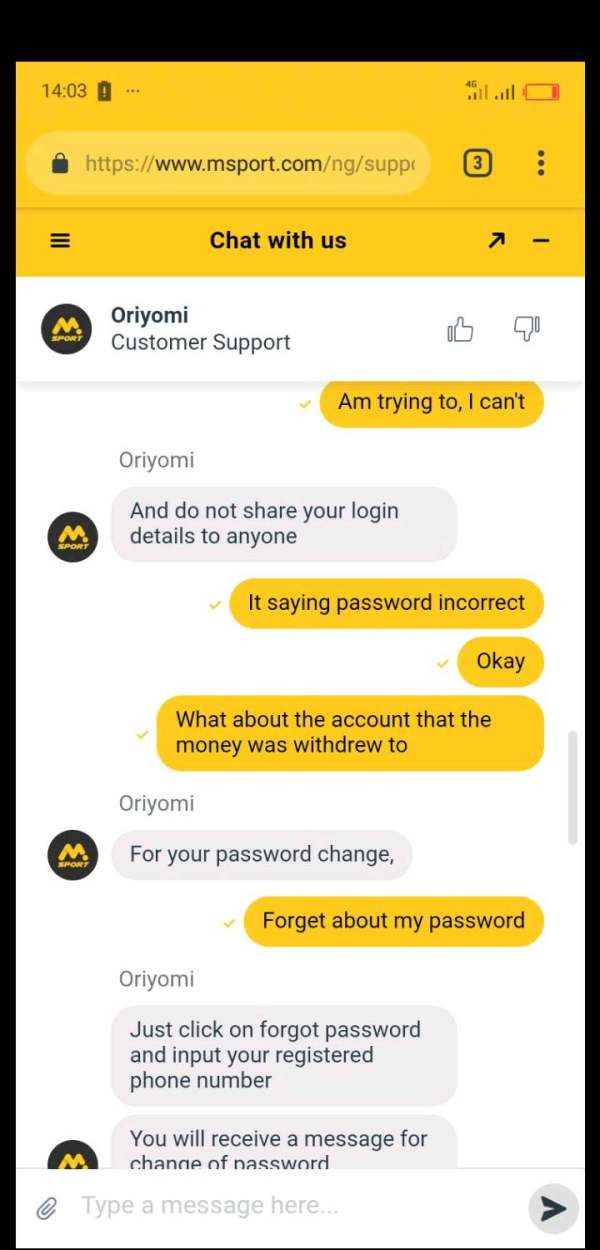Pop out the chat window arrow
The height and width of the screenshot is (1250, 600).
[496, 241]
